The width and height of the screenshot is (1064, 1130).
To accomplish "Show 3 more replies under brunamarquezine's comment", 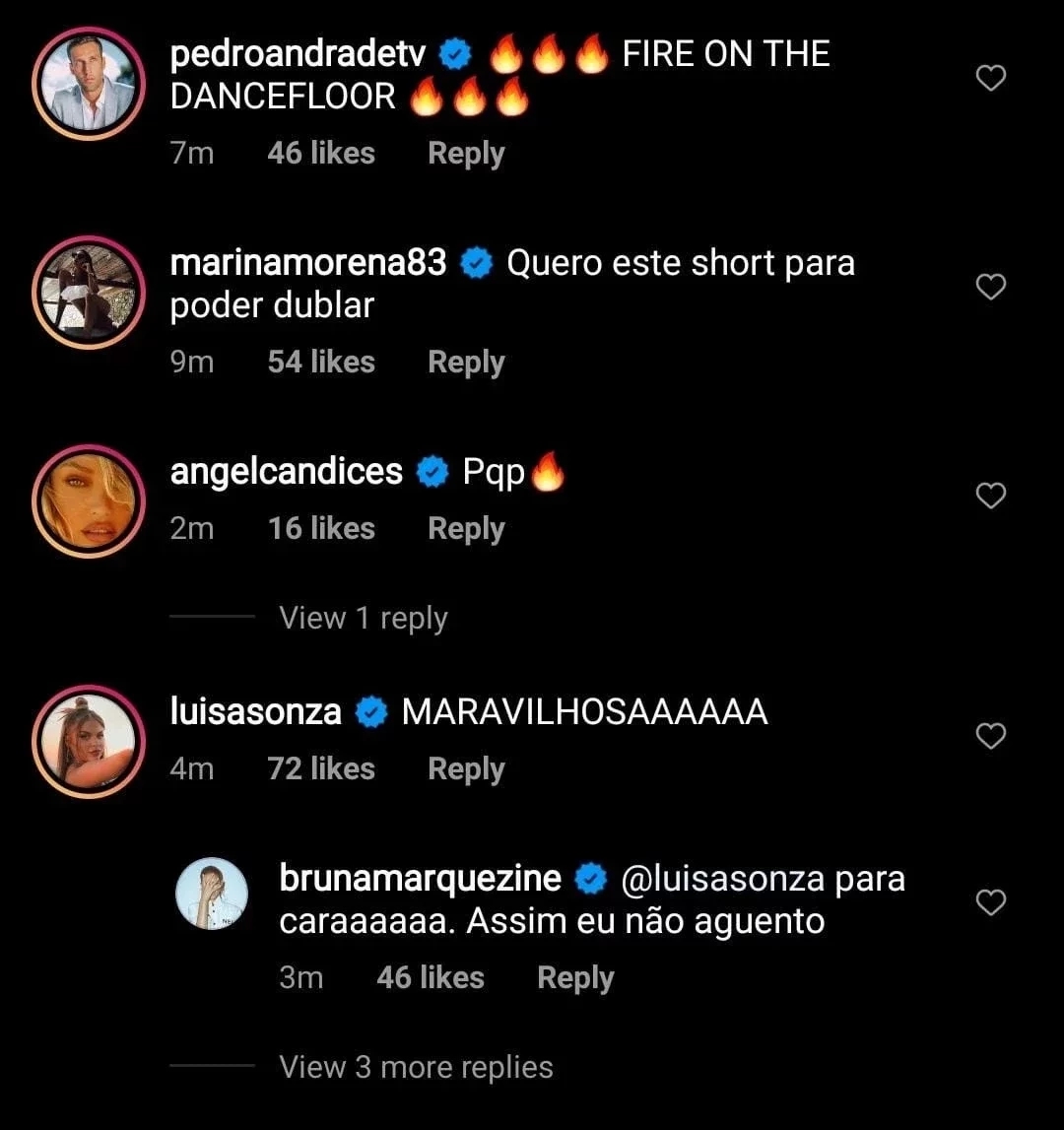I will click(415, 1066).
